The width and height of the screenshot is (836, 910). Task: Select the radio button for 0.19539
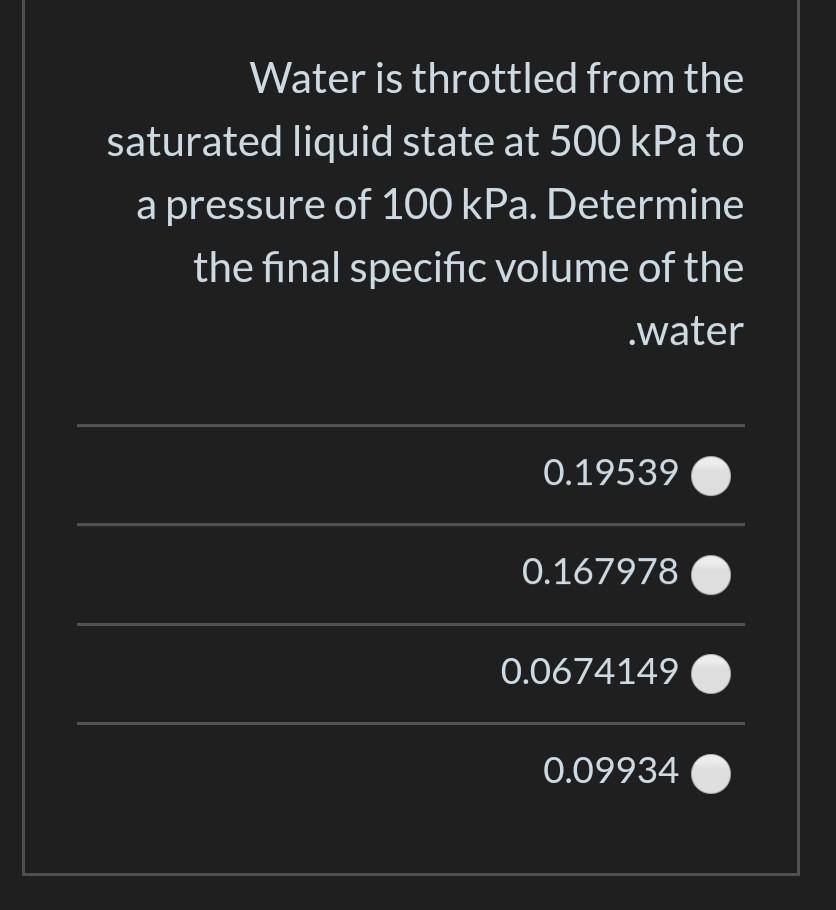(x=711, y=476)
